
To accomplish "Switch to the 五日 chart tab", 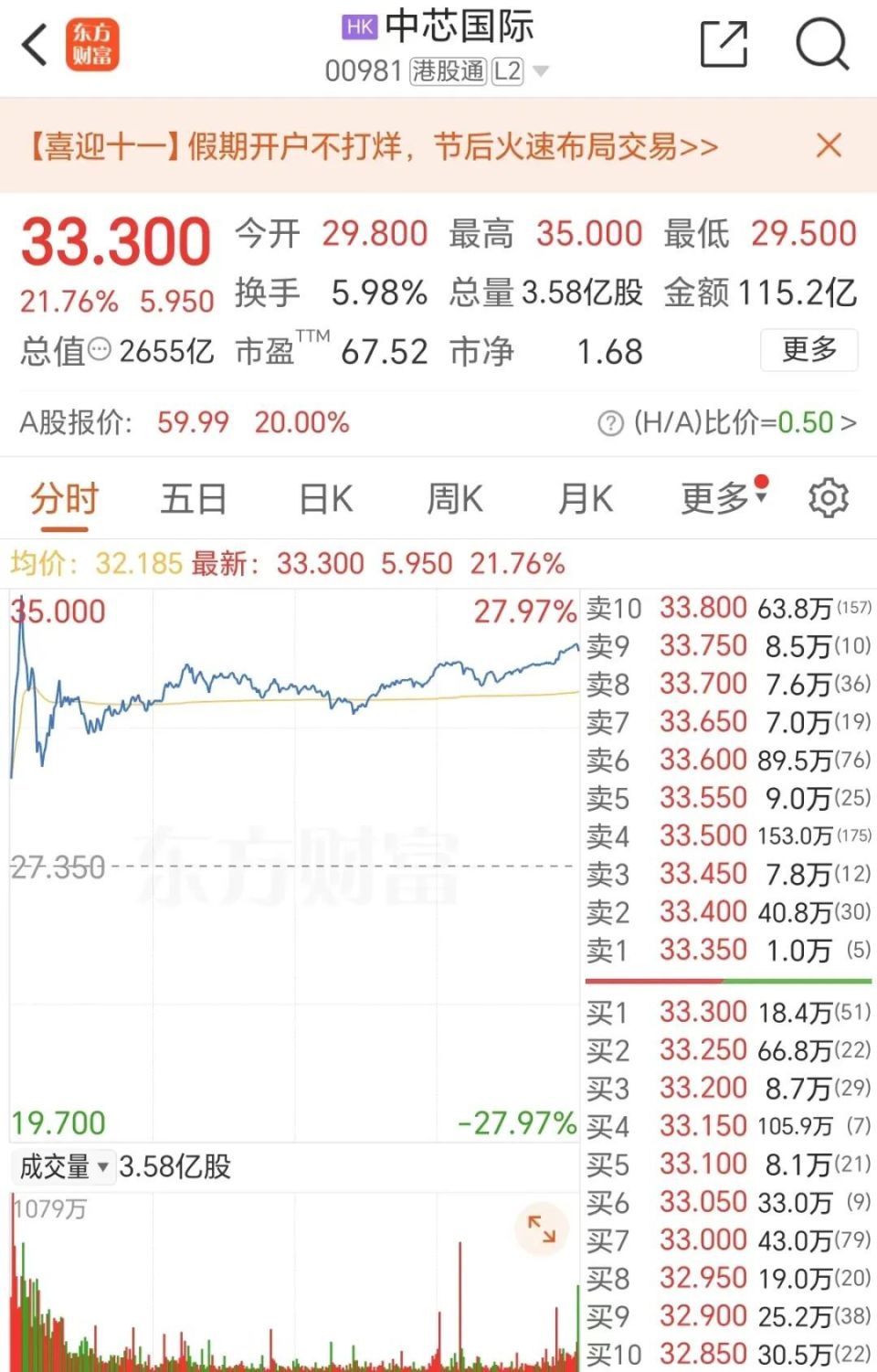I will tap(193, 498).
